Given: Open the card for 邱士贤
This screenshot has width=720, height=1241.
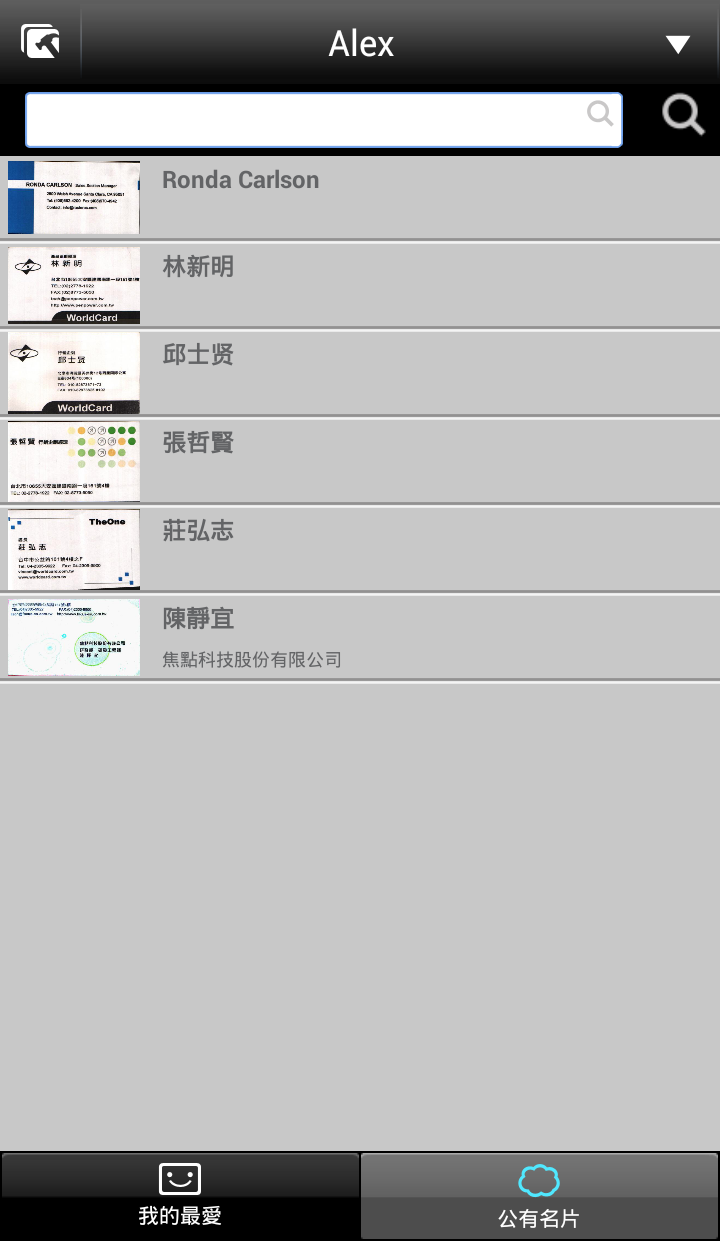Looking at the screenshot, I should (x=360, y=372).
